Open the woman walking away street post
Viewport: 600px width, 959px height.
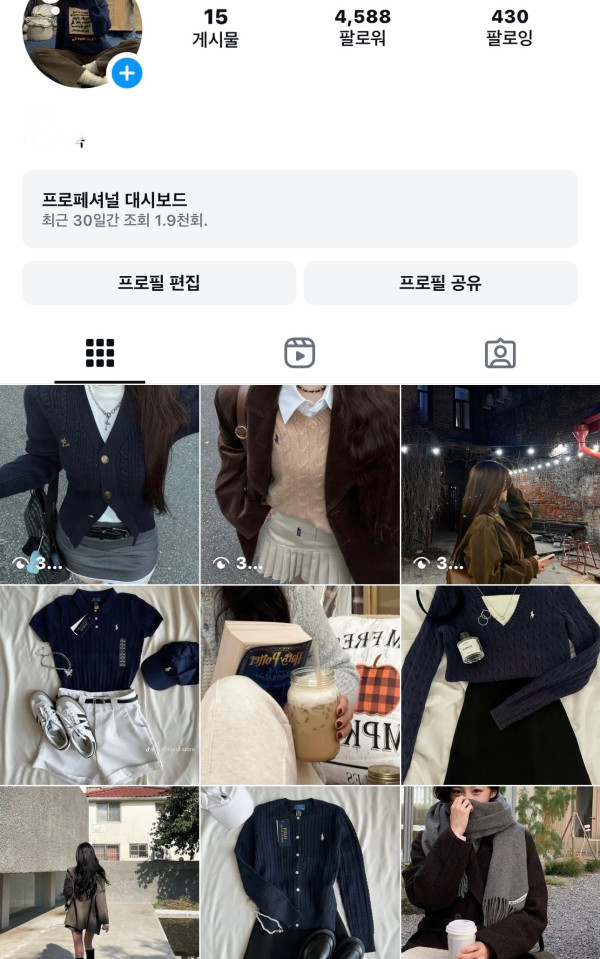99,872
